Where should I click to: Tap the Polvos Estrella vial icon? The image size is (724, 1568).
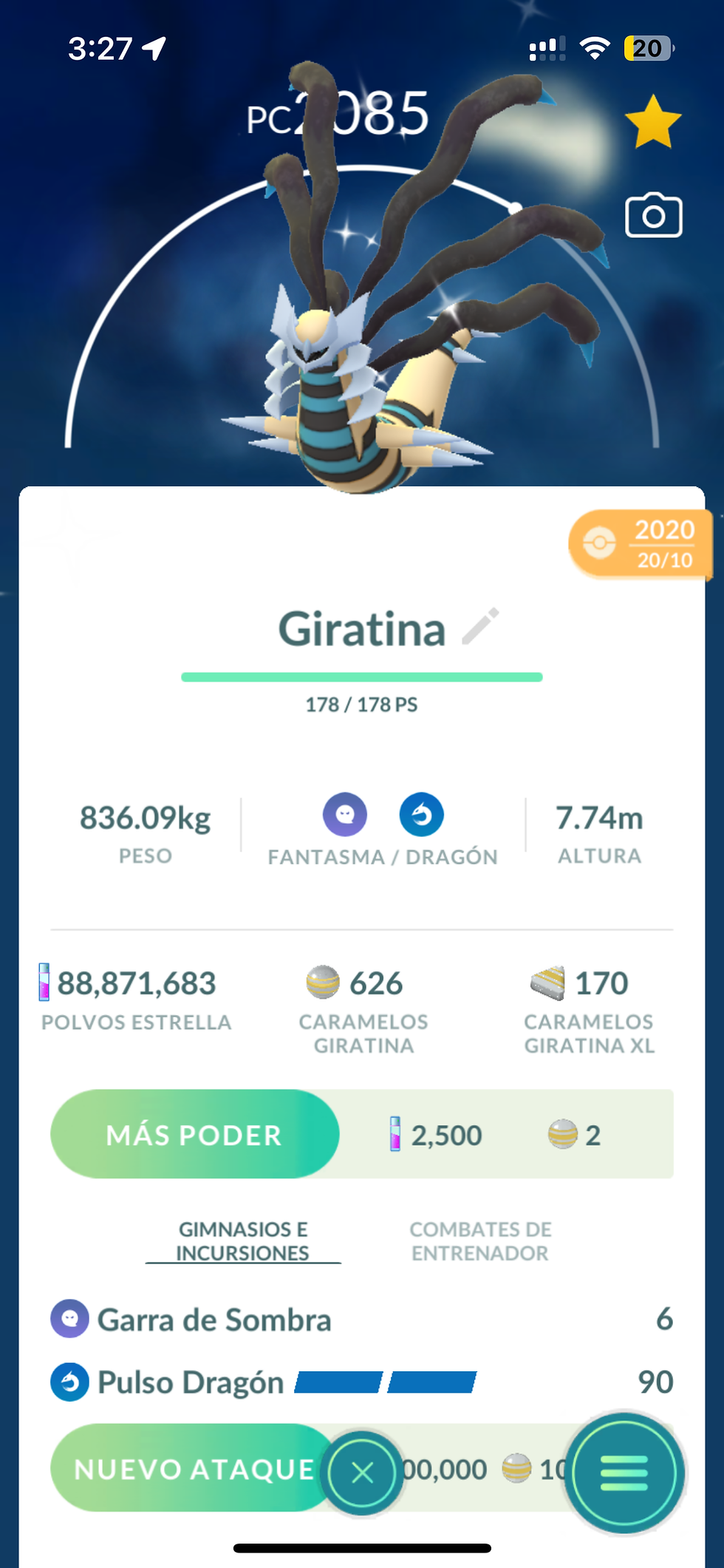[x=46, y=983]
